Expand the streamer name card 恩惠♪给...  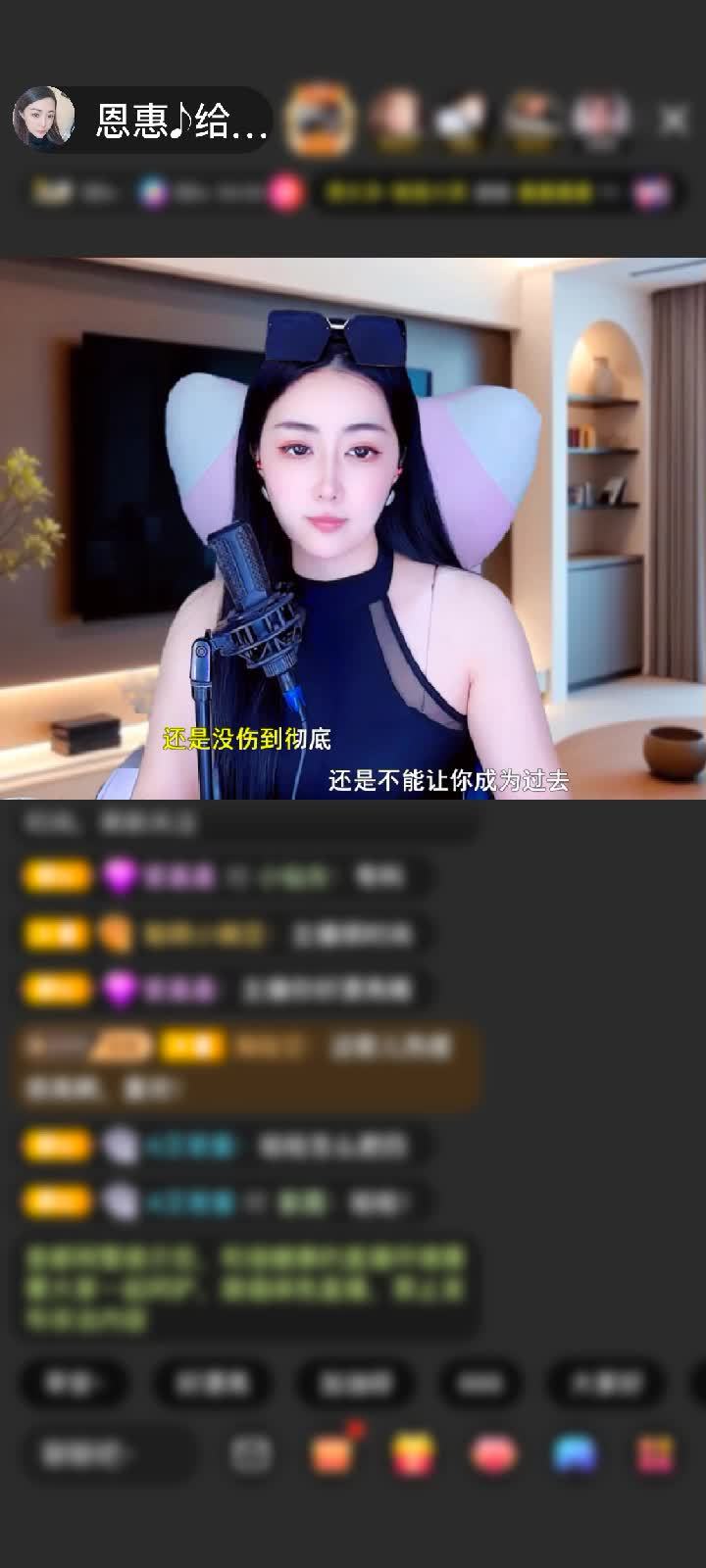click(181, 122)
